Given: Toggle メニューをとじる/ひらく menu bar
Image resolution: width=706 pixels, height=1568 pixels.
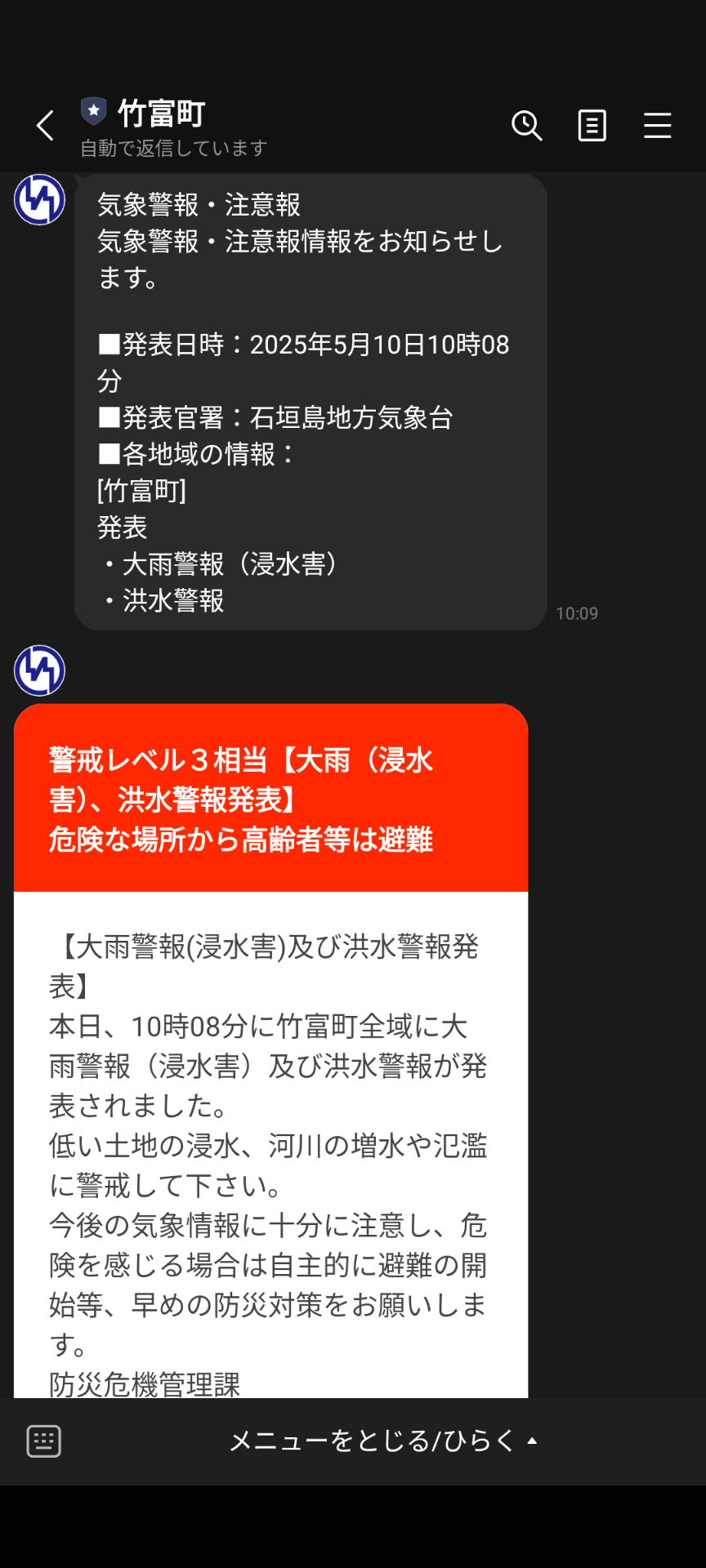Looking at the screenshot, I should [x=383, y=1441].
